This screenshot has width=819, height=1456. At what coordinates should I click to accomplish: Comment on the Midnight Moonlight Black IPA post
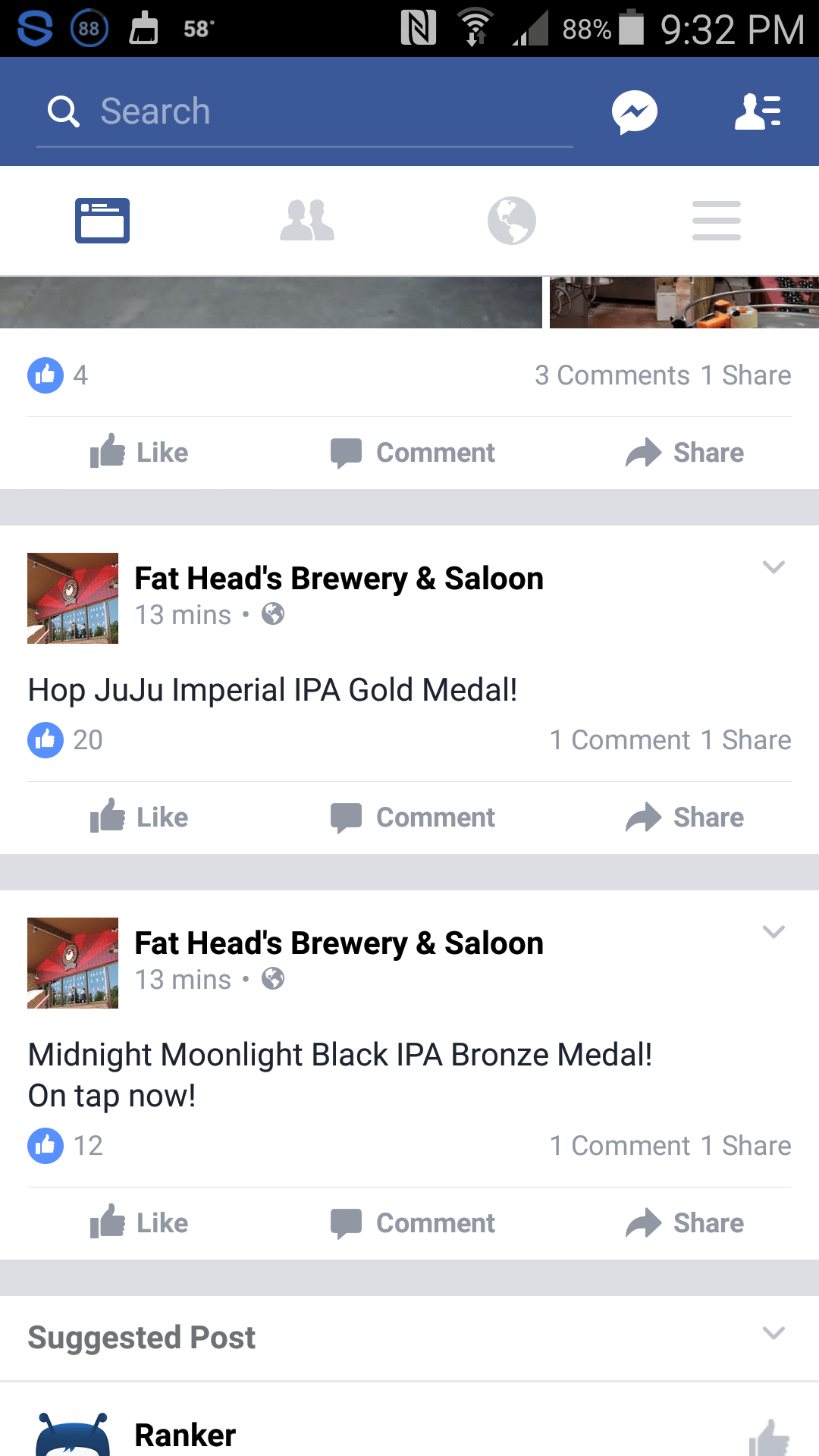[413, 1223]
